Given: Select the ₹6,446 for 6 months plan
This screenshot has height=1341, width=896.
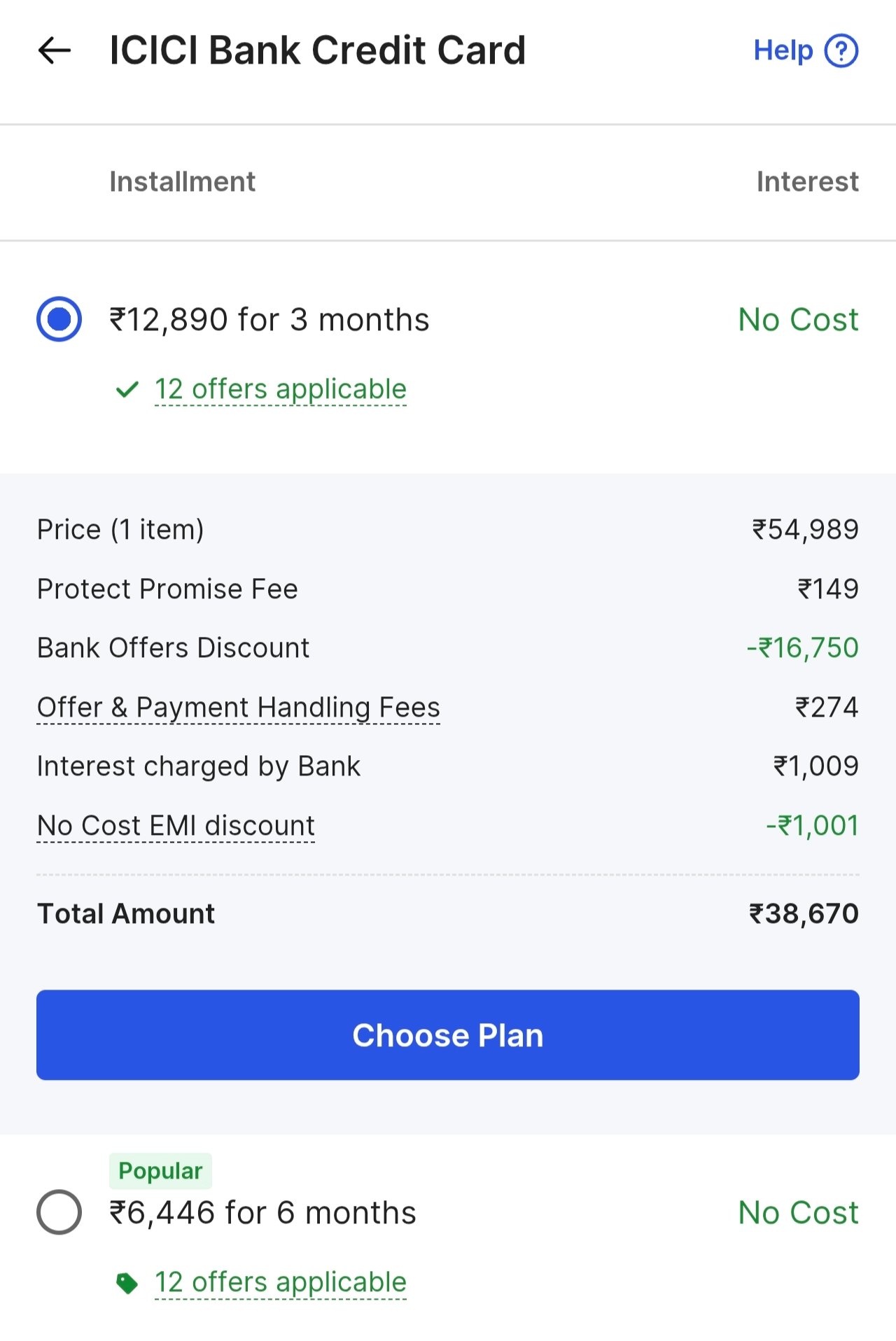Looking at the screenshot, I should click(x=59, y=1212).
